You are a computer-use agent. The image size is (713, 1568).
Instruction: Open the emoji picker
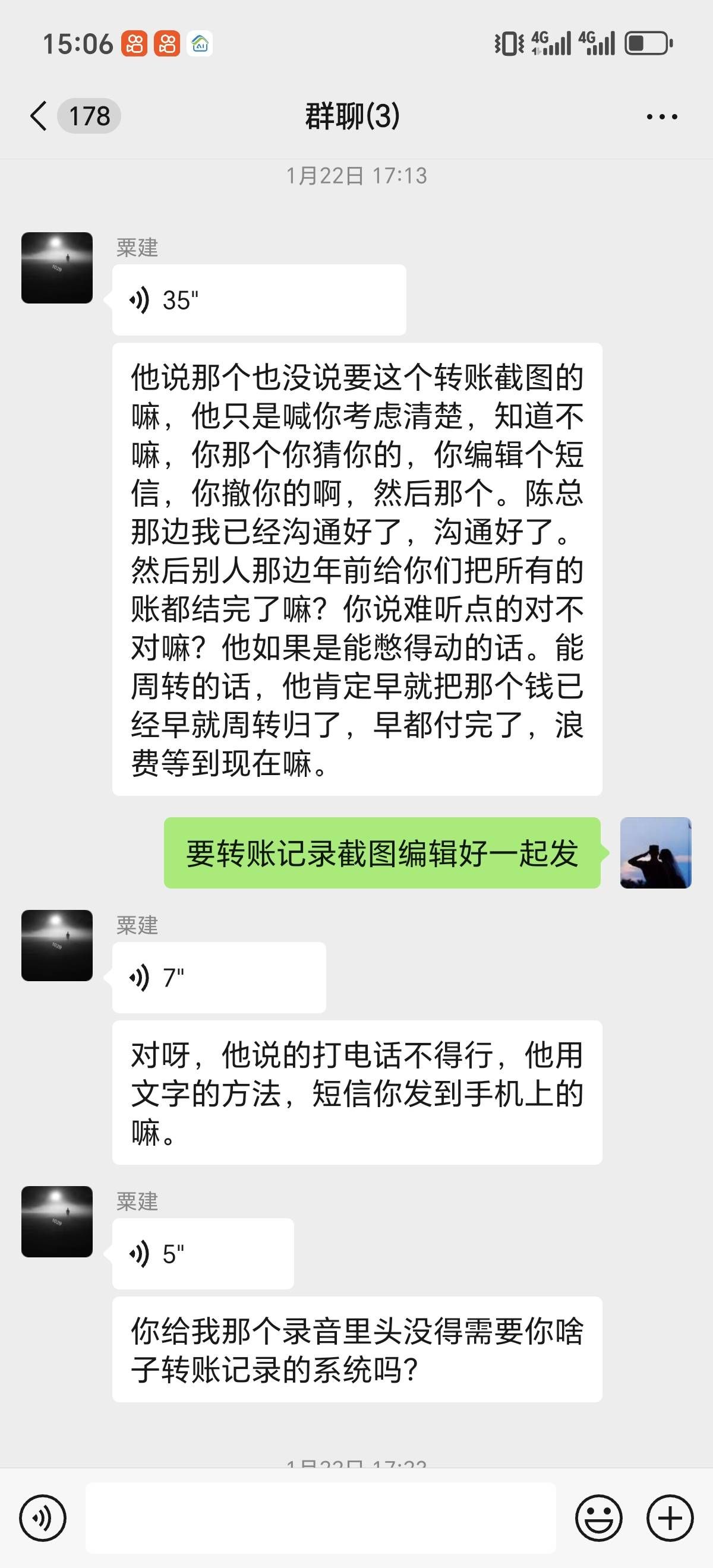[598, 1518]
